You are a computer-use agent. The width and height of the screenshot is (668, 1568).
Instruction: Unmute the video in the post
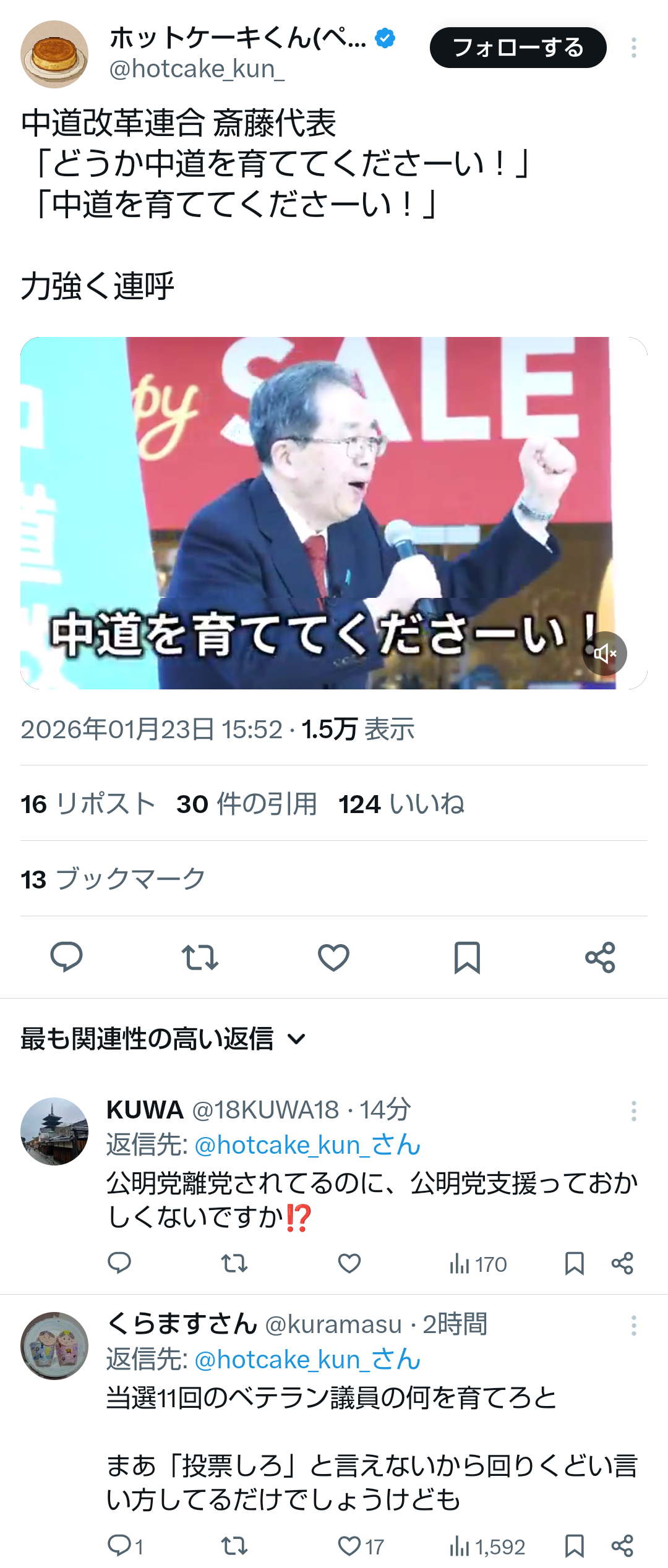pyautogui.click(x=604, y=654)
